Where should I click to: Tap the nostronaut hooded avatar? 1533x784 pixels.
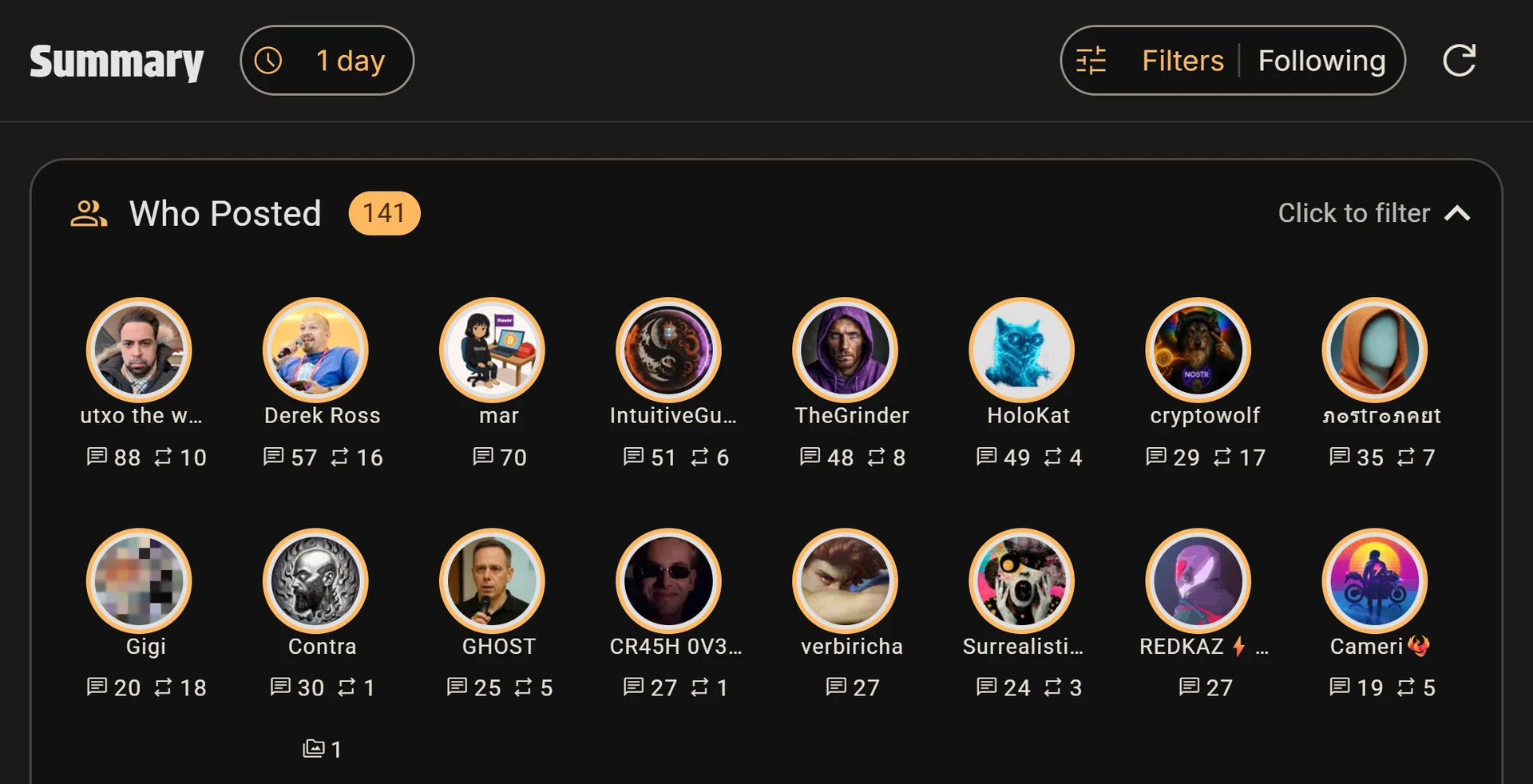coord(1374,350)
